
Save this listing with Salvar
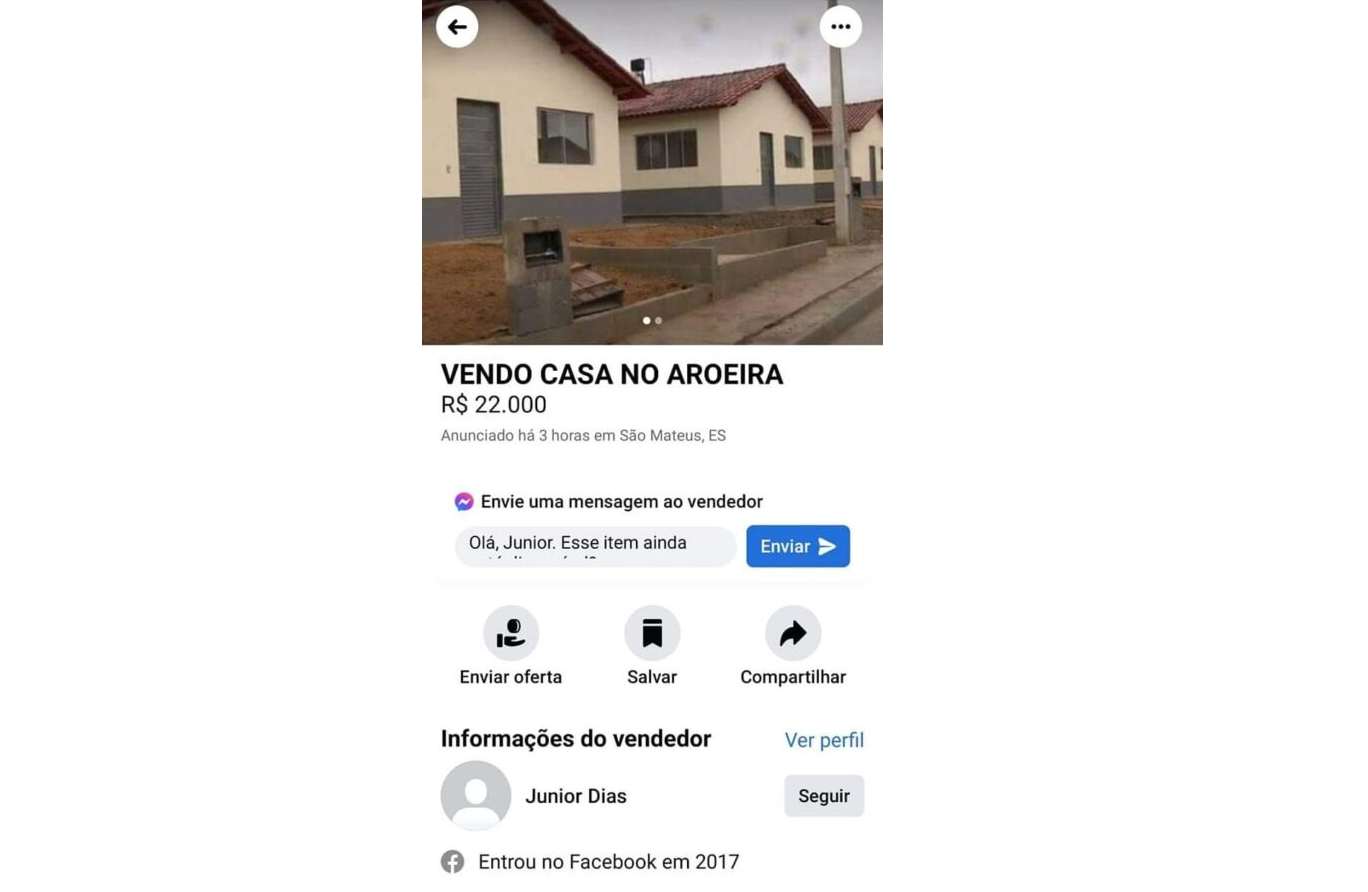coord(652,647)
